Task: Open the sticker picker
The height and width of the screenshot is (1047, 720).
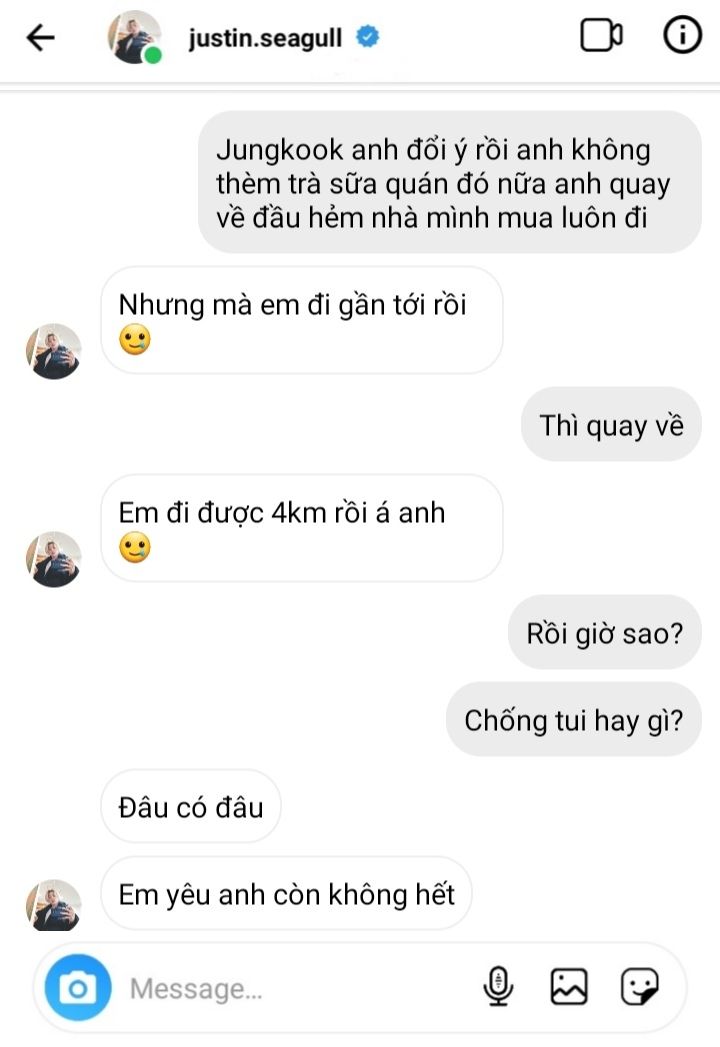Action: point(639,988)
